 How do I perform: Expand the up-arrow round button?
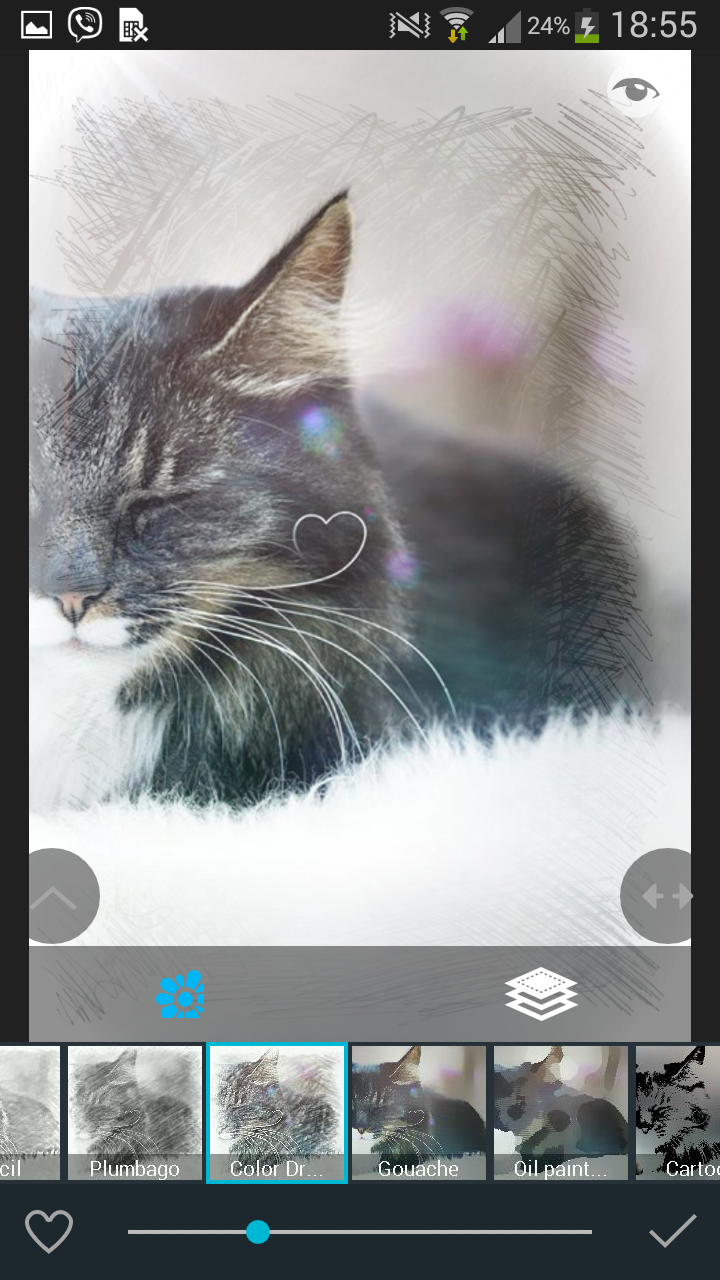pyautogui.click(x=55, y=896)
